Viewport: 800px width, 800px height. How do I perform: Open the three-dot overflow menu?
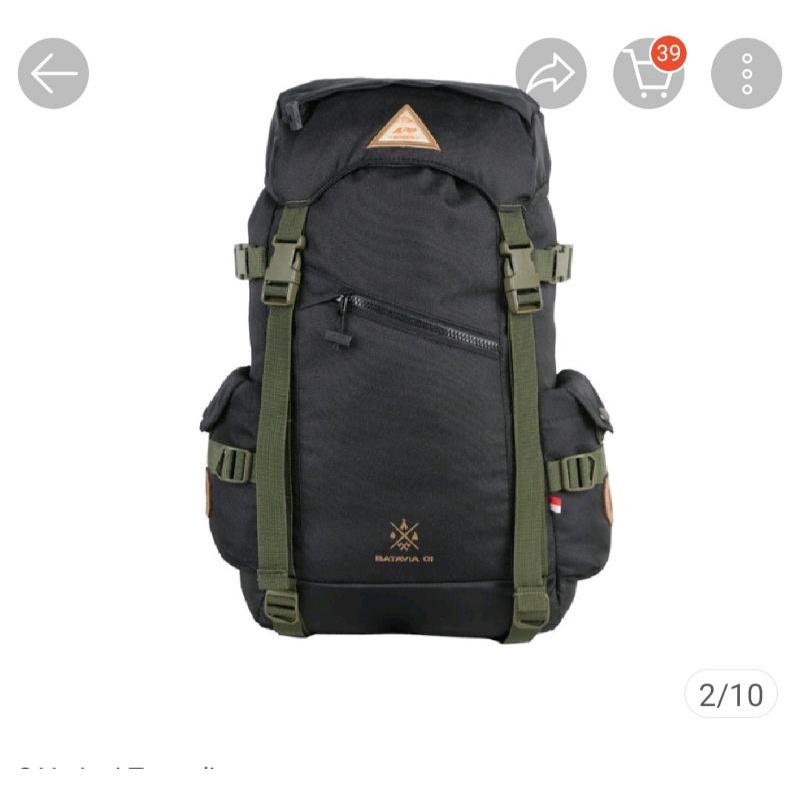point(746,73)
